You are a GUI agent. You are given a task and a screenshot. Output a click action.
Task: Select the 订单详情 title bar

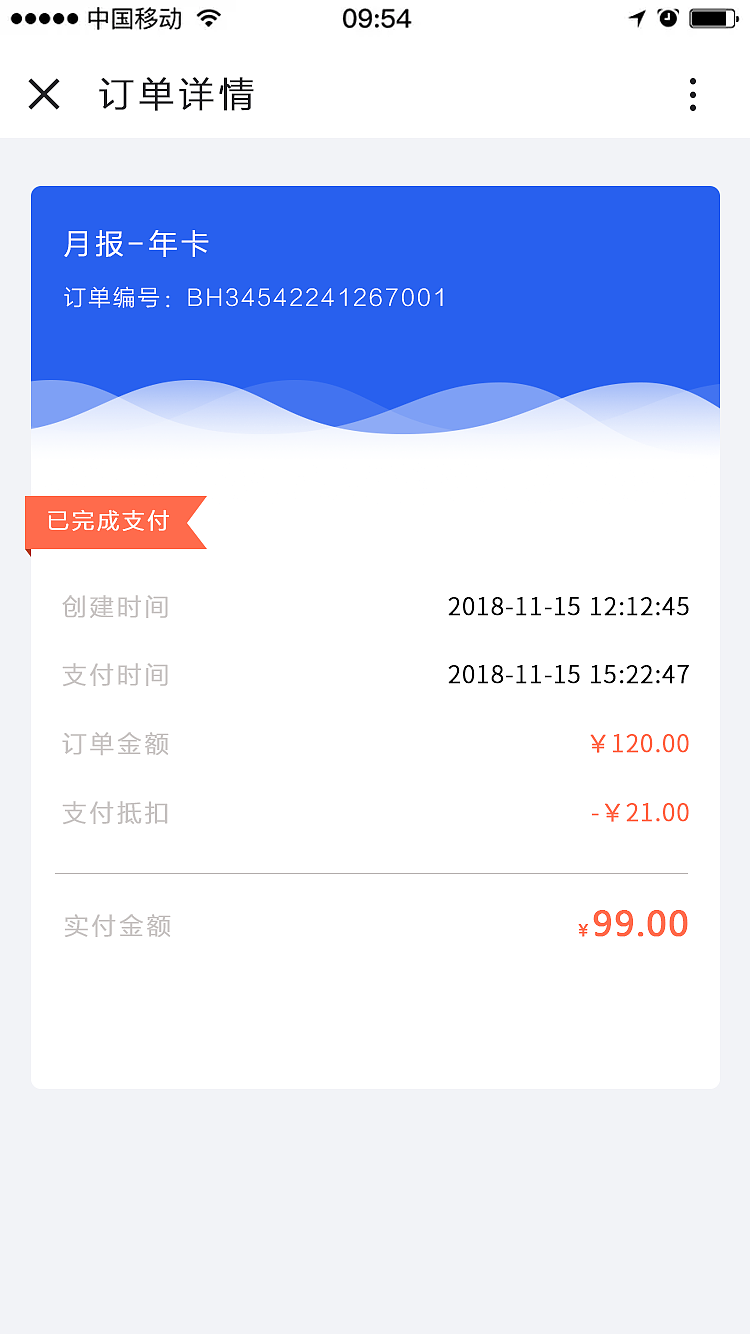(x=176, y=94)
